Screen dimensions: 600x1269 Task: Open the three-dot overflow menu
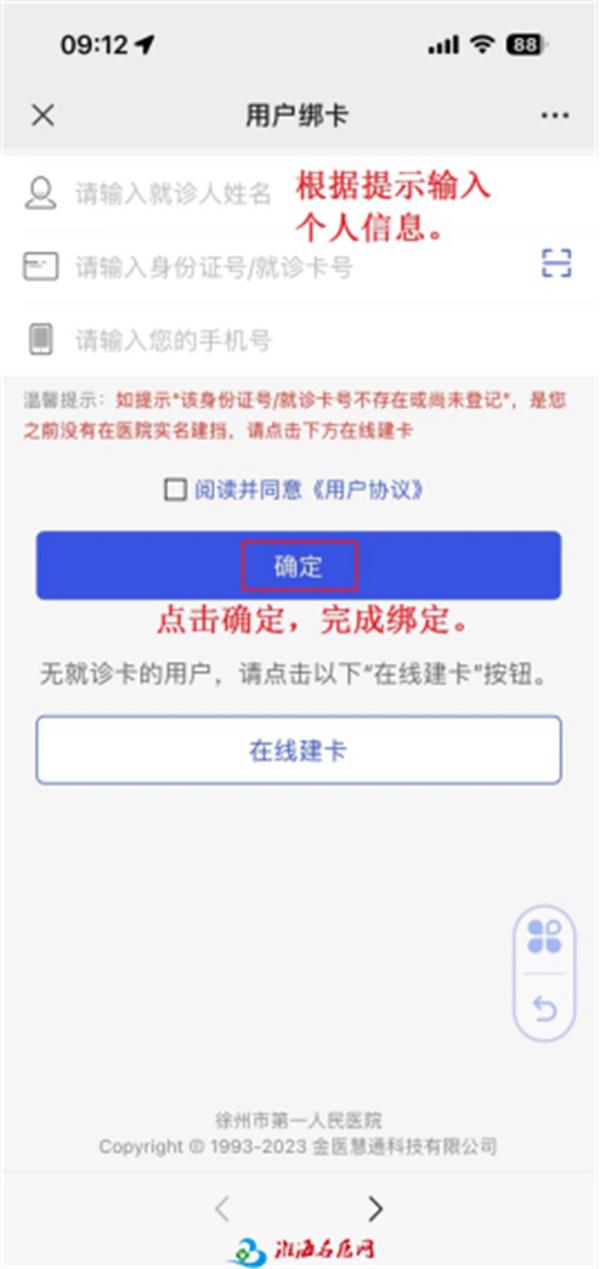pos(555,115)
